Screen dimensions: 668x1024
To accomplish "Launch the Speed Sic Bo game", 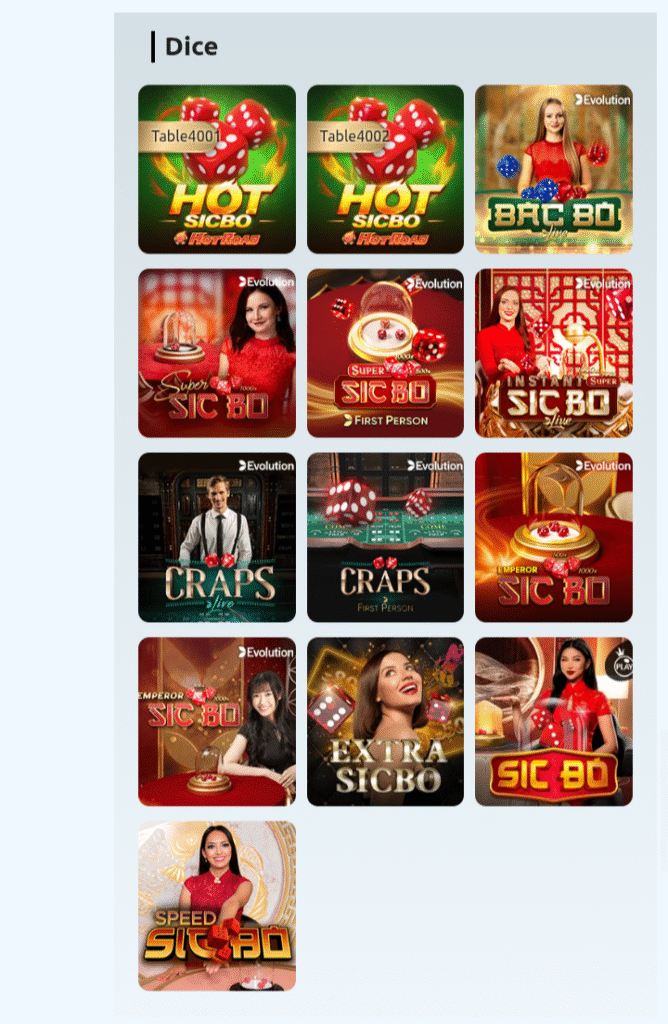I will pyautogui.click(x=217, y=905).
